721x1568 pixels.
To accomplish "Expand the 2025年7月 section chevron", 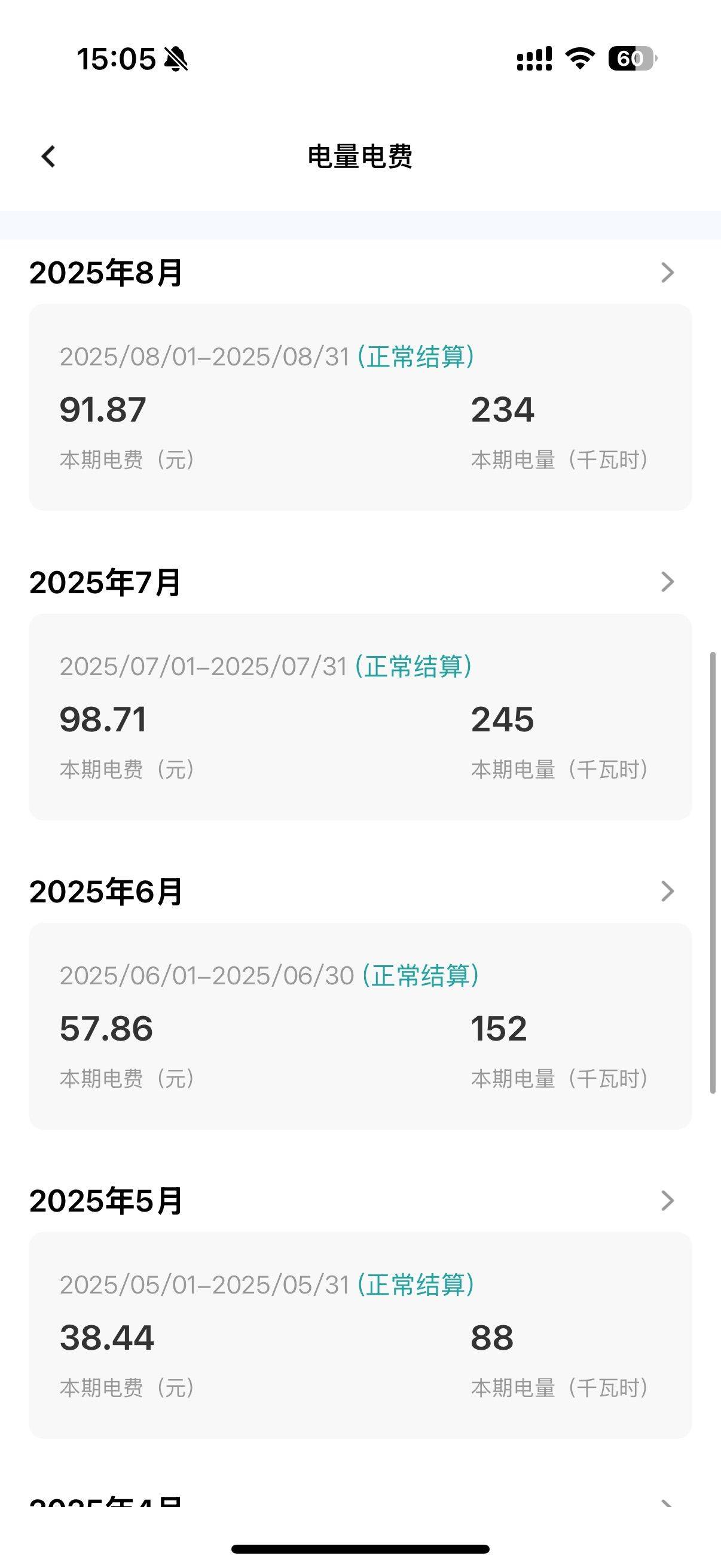I will click(x=667, y=582).
